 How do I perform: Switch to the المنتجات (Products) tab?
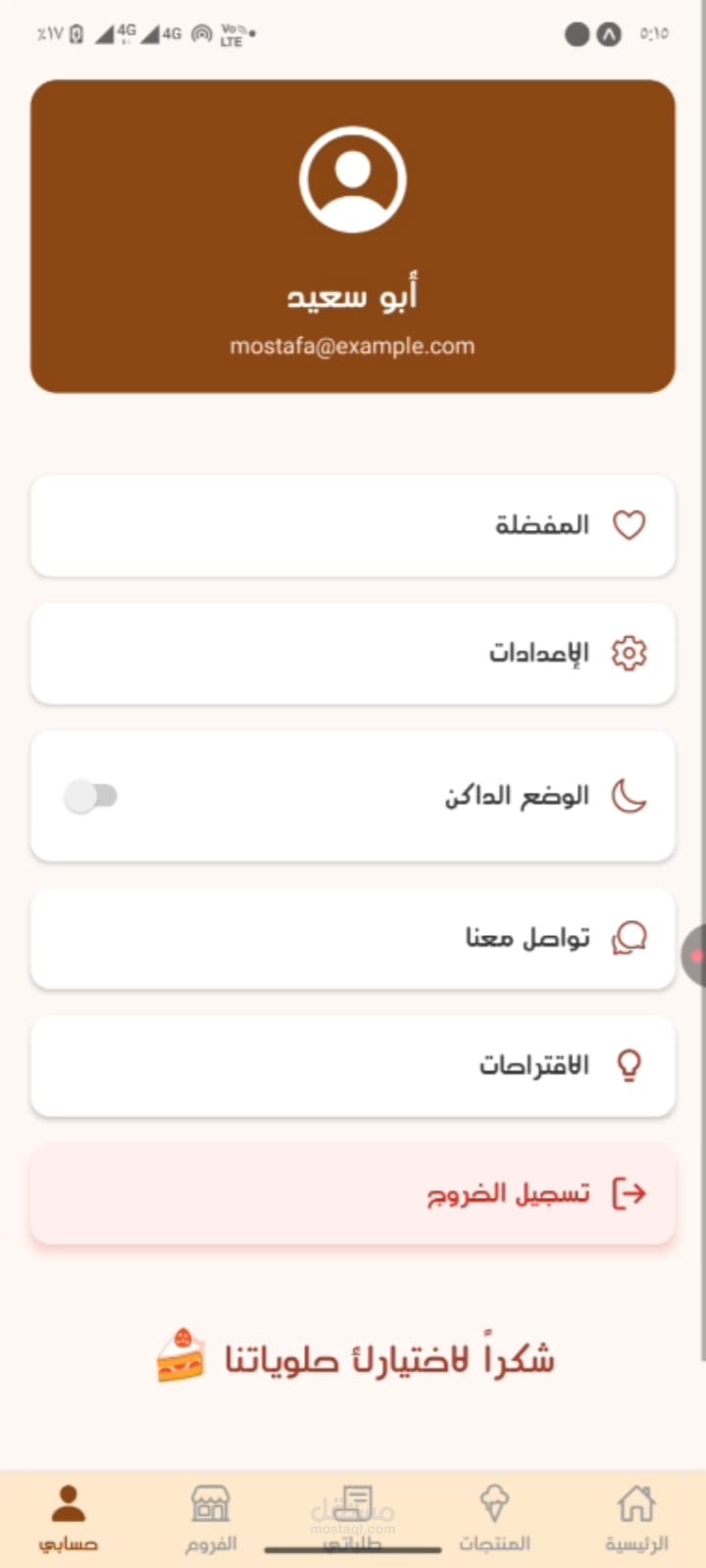(494, 1517)
